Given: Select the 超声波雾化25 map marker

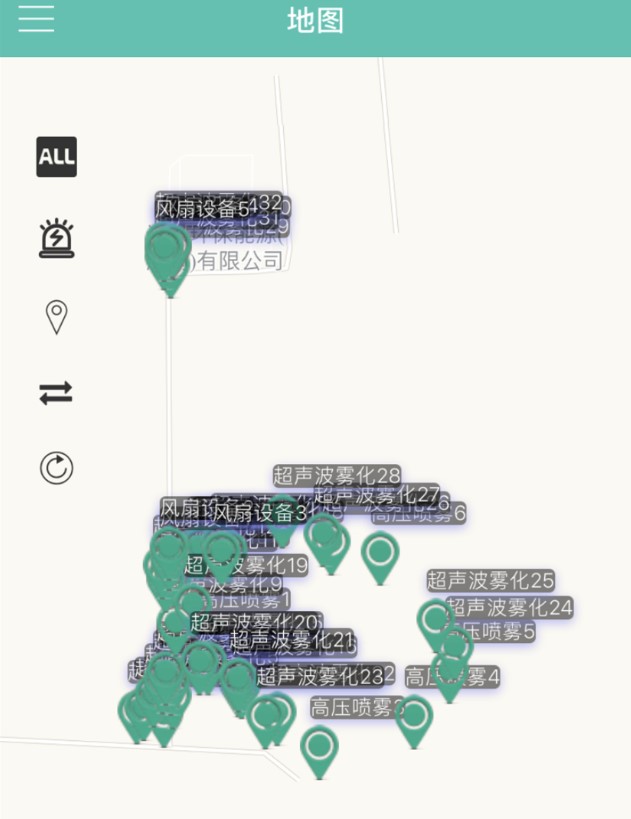Looking at the screenshot, I should coord(434,620).
